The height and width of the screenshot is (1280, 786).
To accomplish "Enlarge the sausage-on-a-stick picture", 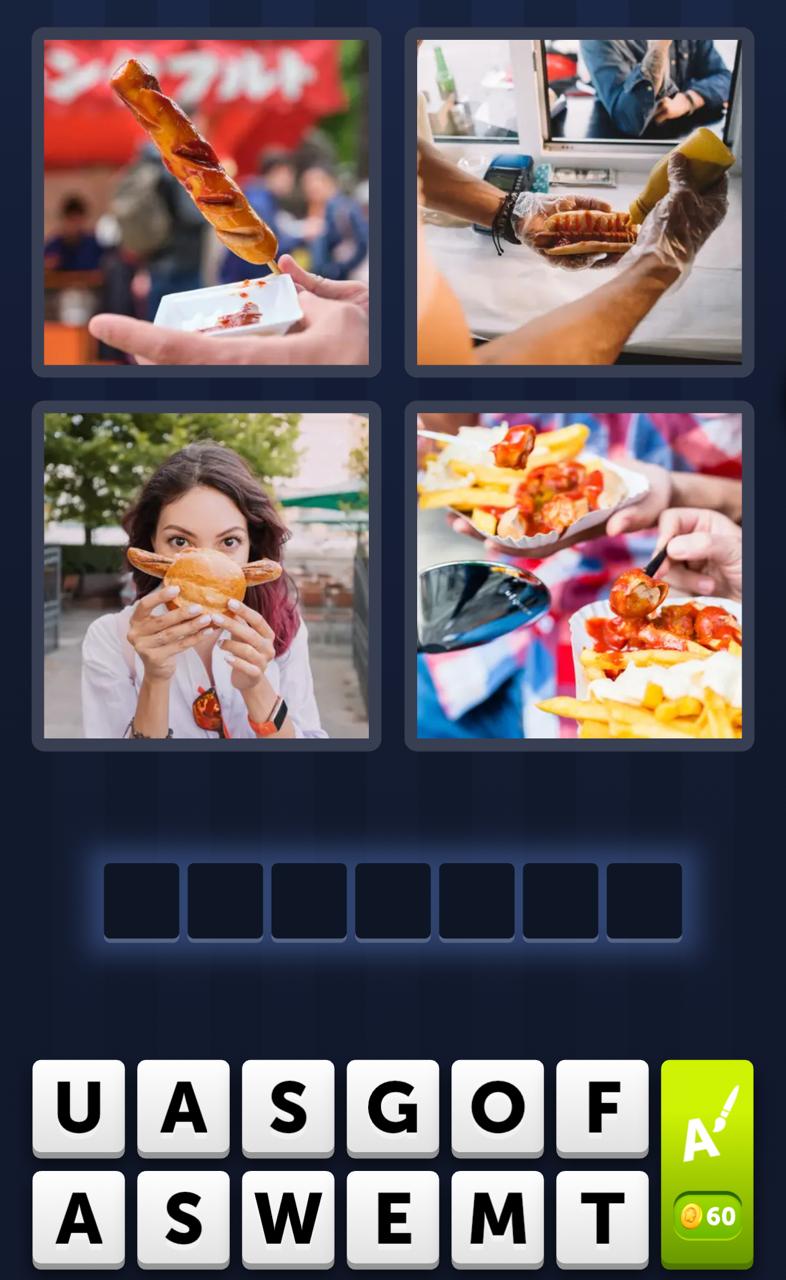I will pos(206,202).
